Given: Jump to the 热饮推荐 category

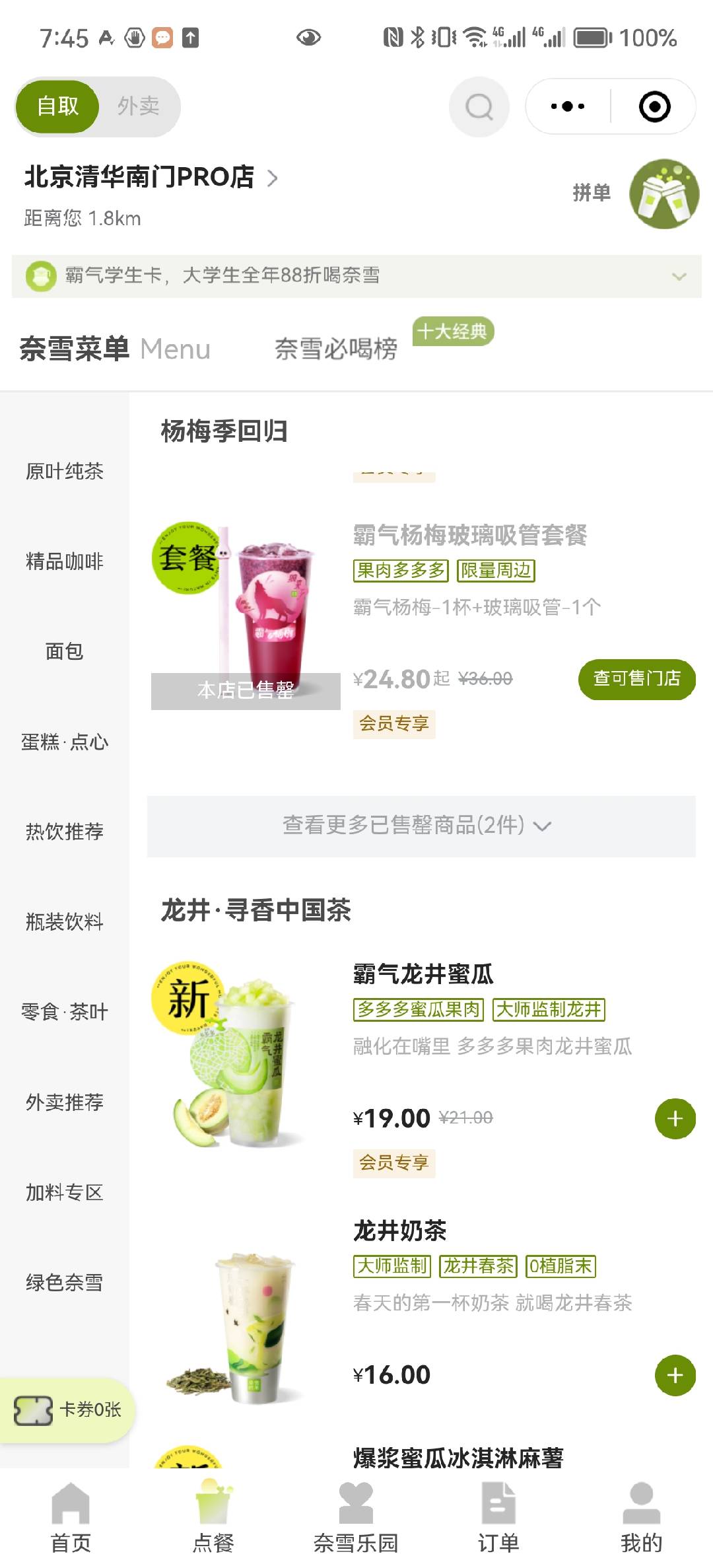Looking at the screenshot, I should coord(64,832).
